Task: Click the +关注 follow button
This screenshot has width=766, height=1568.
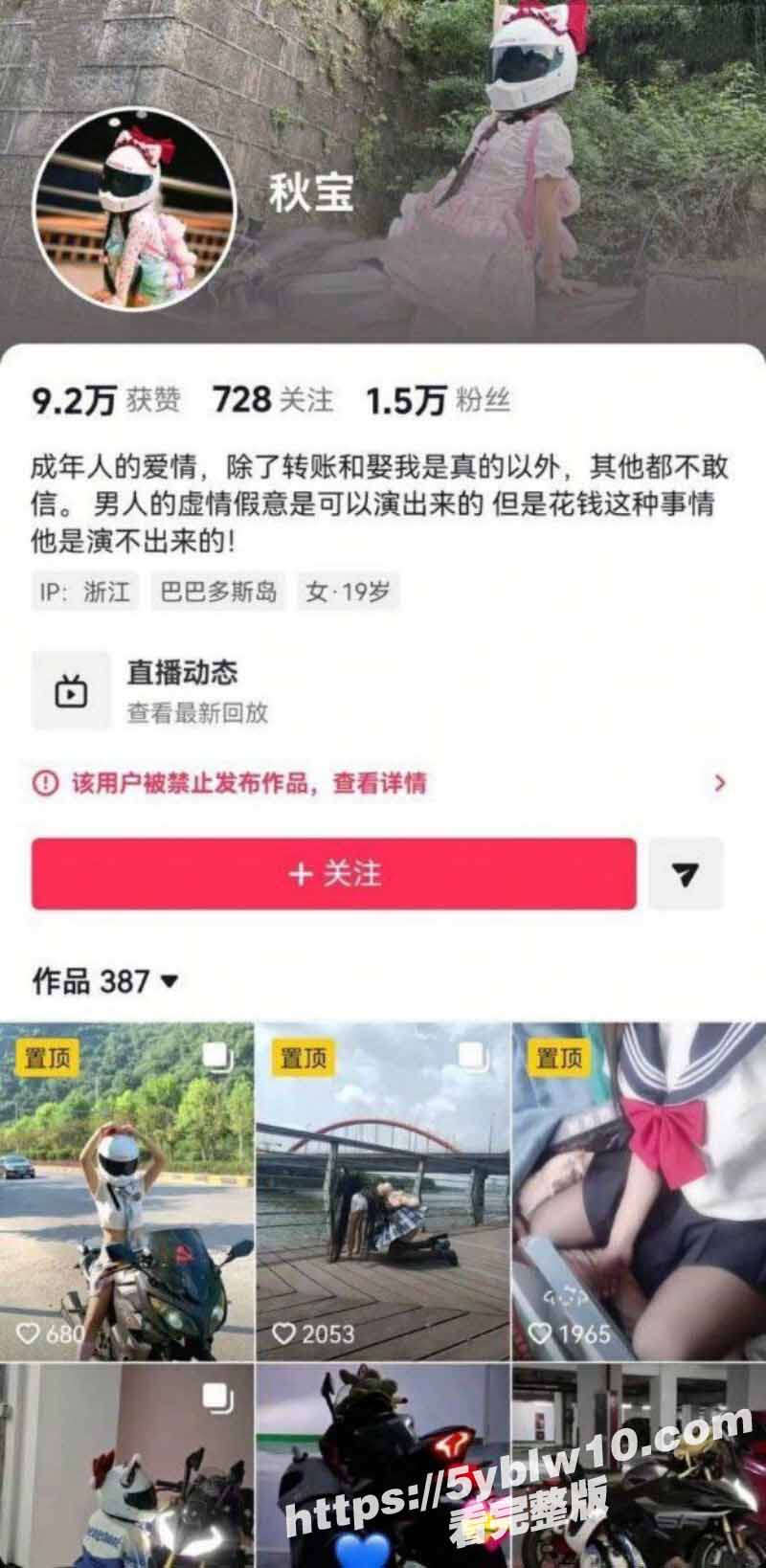Action: (x=335, y=874)
